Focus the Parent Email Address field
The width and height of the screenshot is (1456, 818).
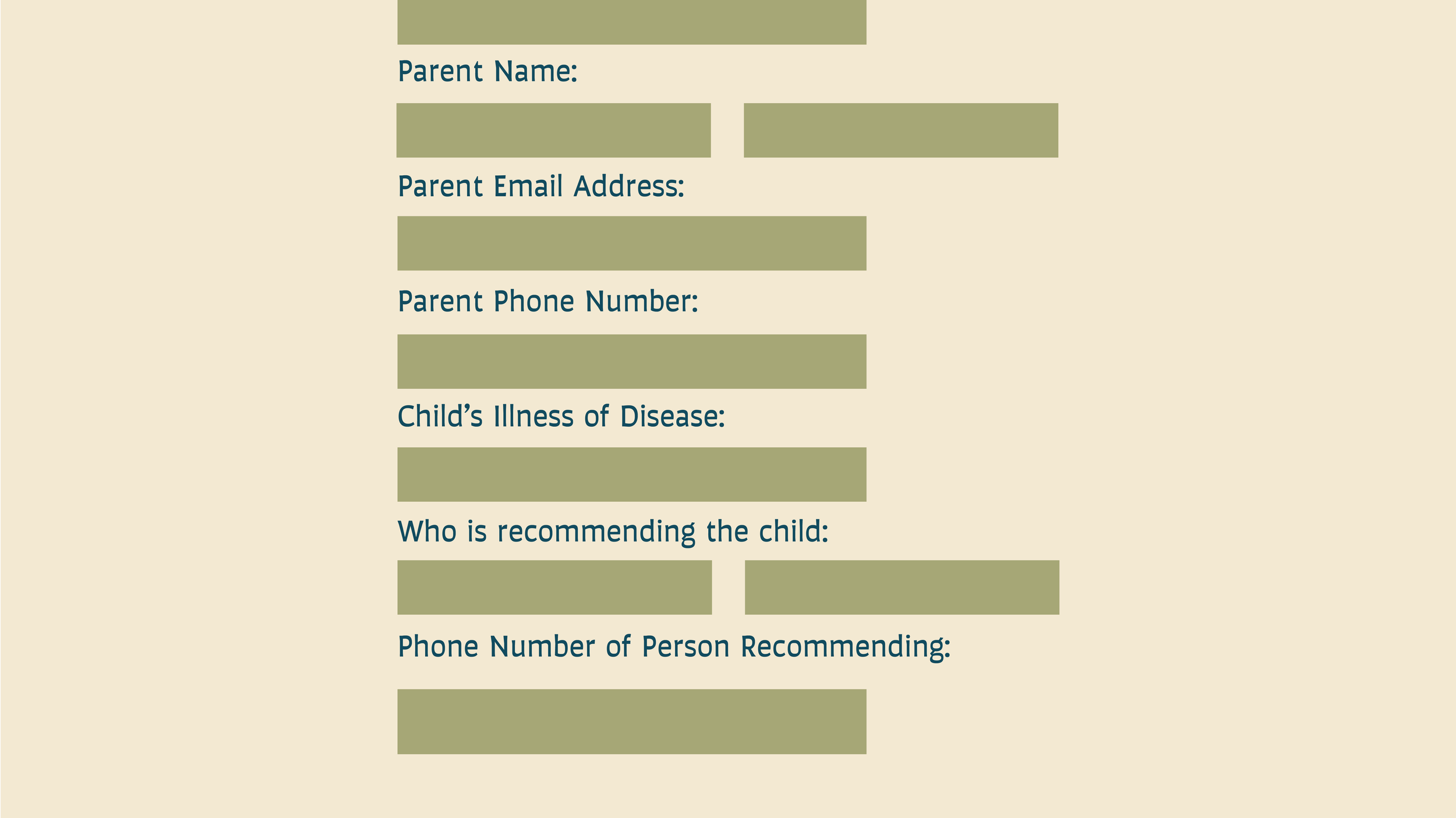(632, 243)
